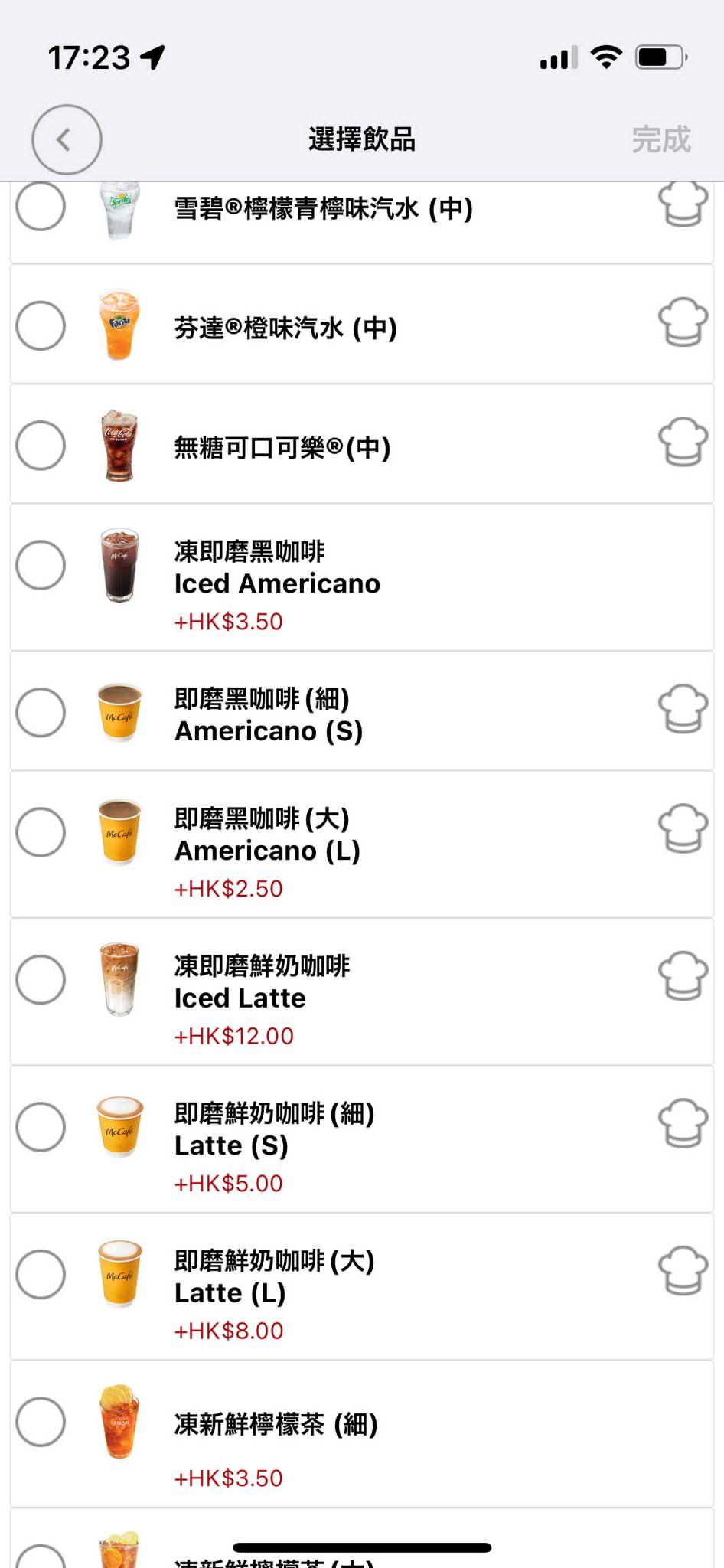
Task: Click chef hat icon for Americano (S)
Action: [681, 710]
